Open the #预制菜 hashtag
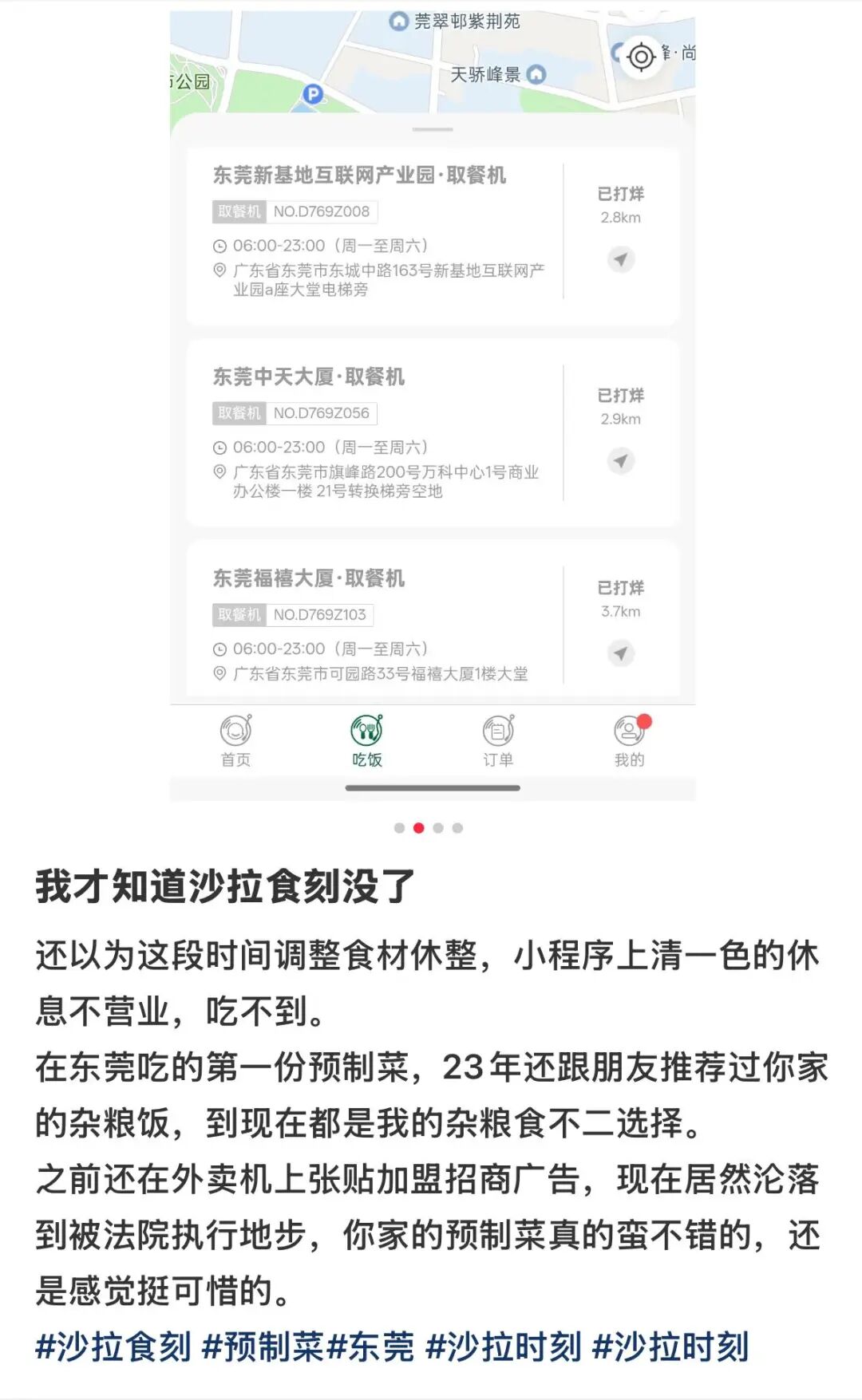Screen dimensions: 862x1400 (x=263, y=1348)
